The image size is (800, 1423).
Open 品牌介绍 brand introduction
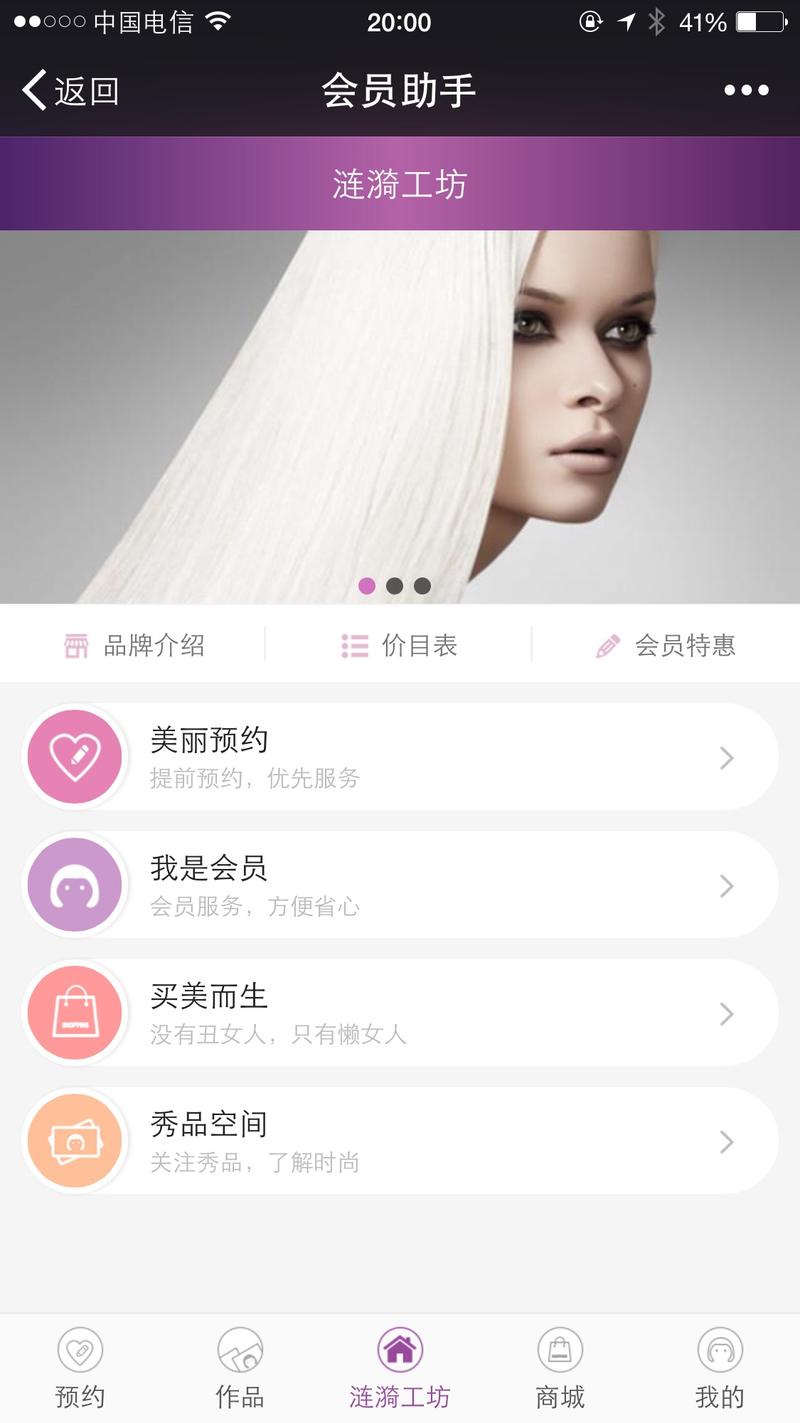(x=135, y=646)
